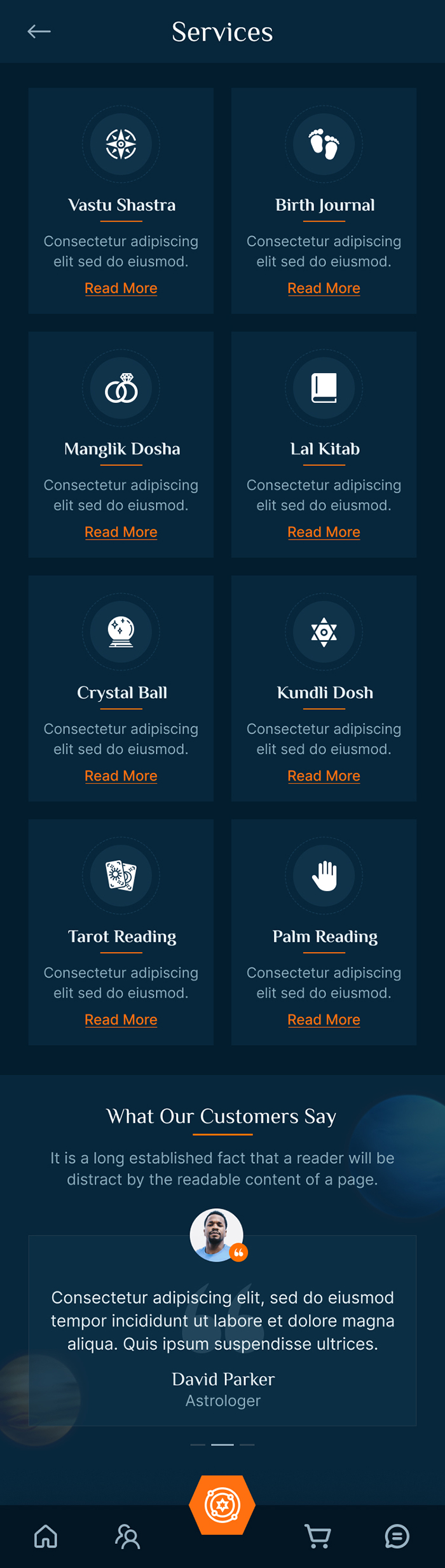Screen dimensions: 445x1568
Task: Jump to the third testimonial slide indicator
Action: (247, 1445)
